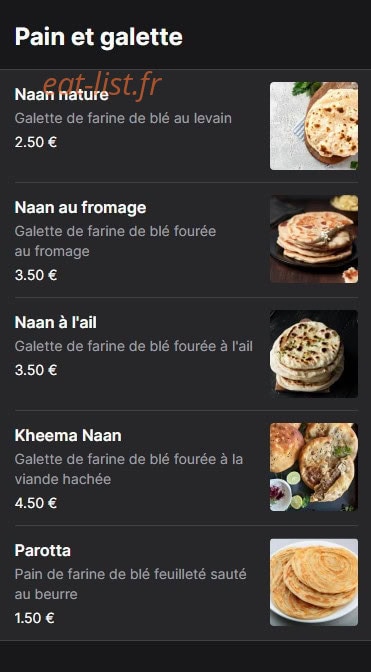Viewport: 371px width, 672px height.
Task: Open the Naan nature item
Action: (x=186, y=126)
